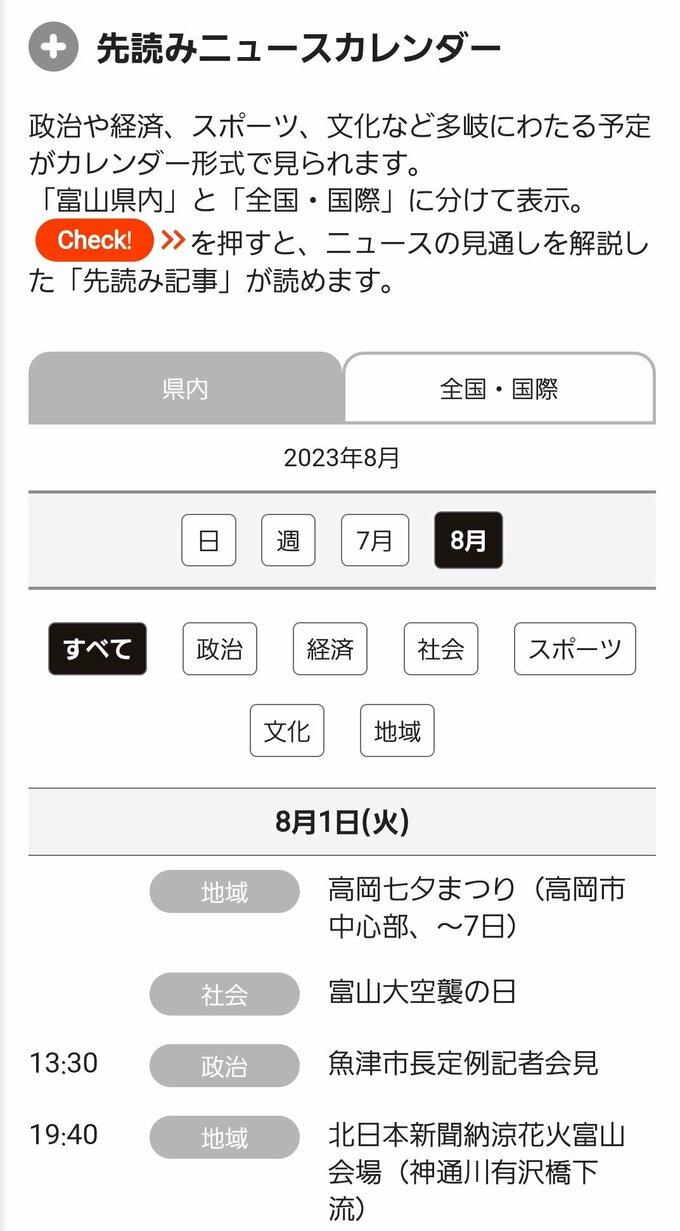Show the 8月 calendar
The image size is (680, 1231).
pyautogui.click(x=468, y=540)
